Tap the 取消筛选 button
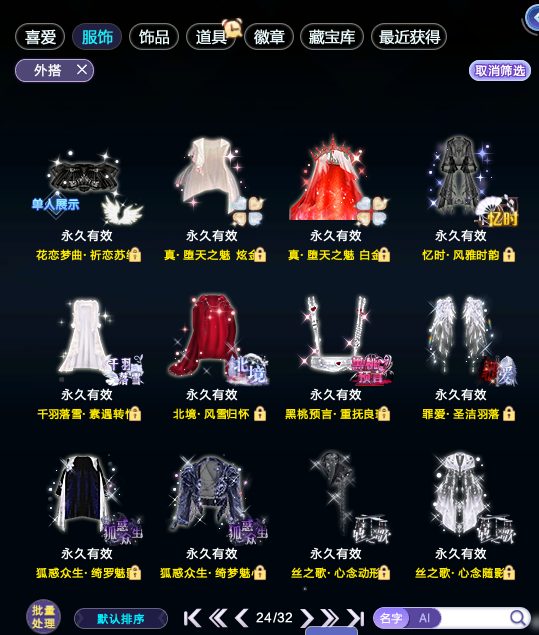Viewport: 539px width, 635px height. click(500, 71)
